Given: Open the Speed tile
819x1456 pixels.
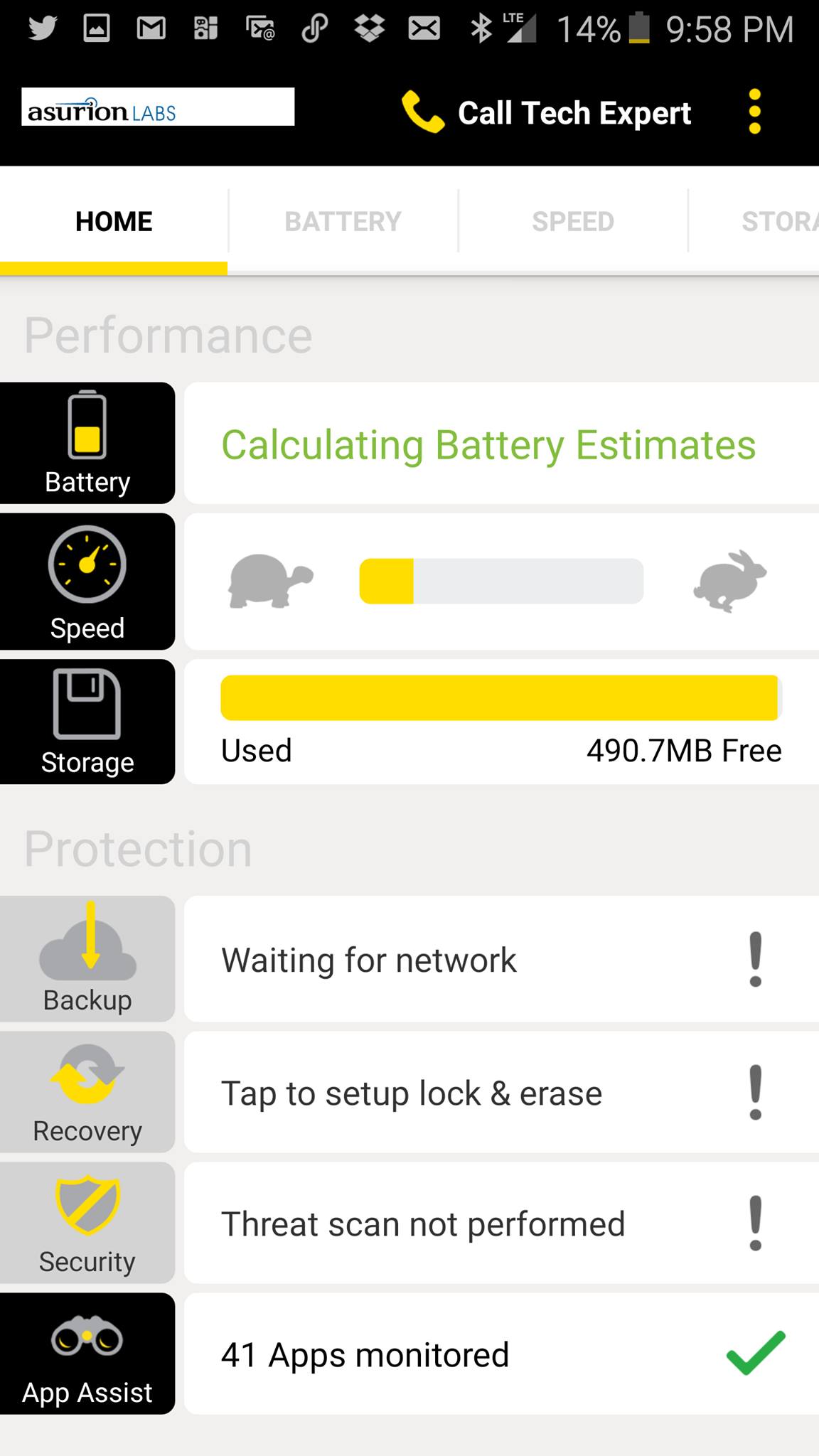Looking at the screenshot, I should pyautogui.click(x=87, y=582).
